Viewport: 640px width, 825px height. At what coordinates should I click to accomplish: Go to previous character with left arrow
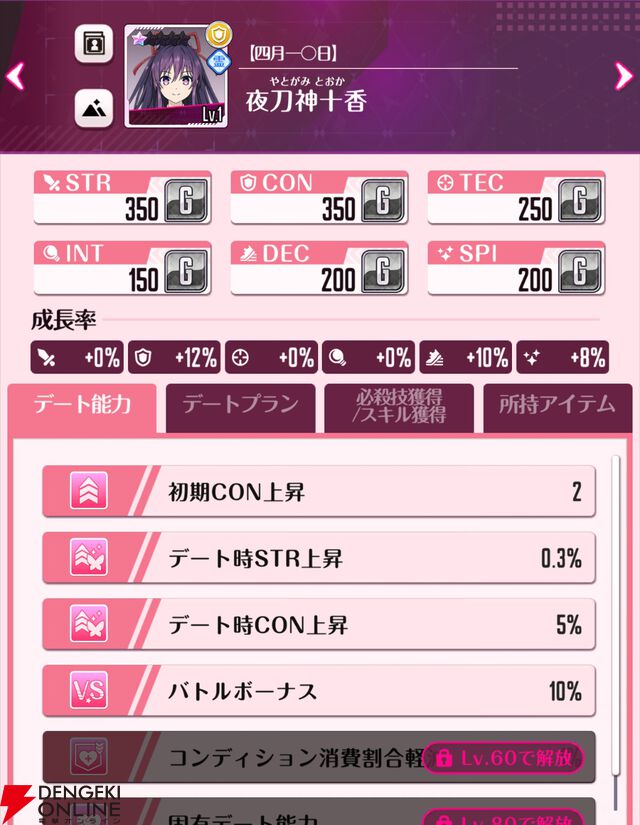coord(14,76)
